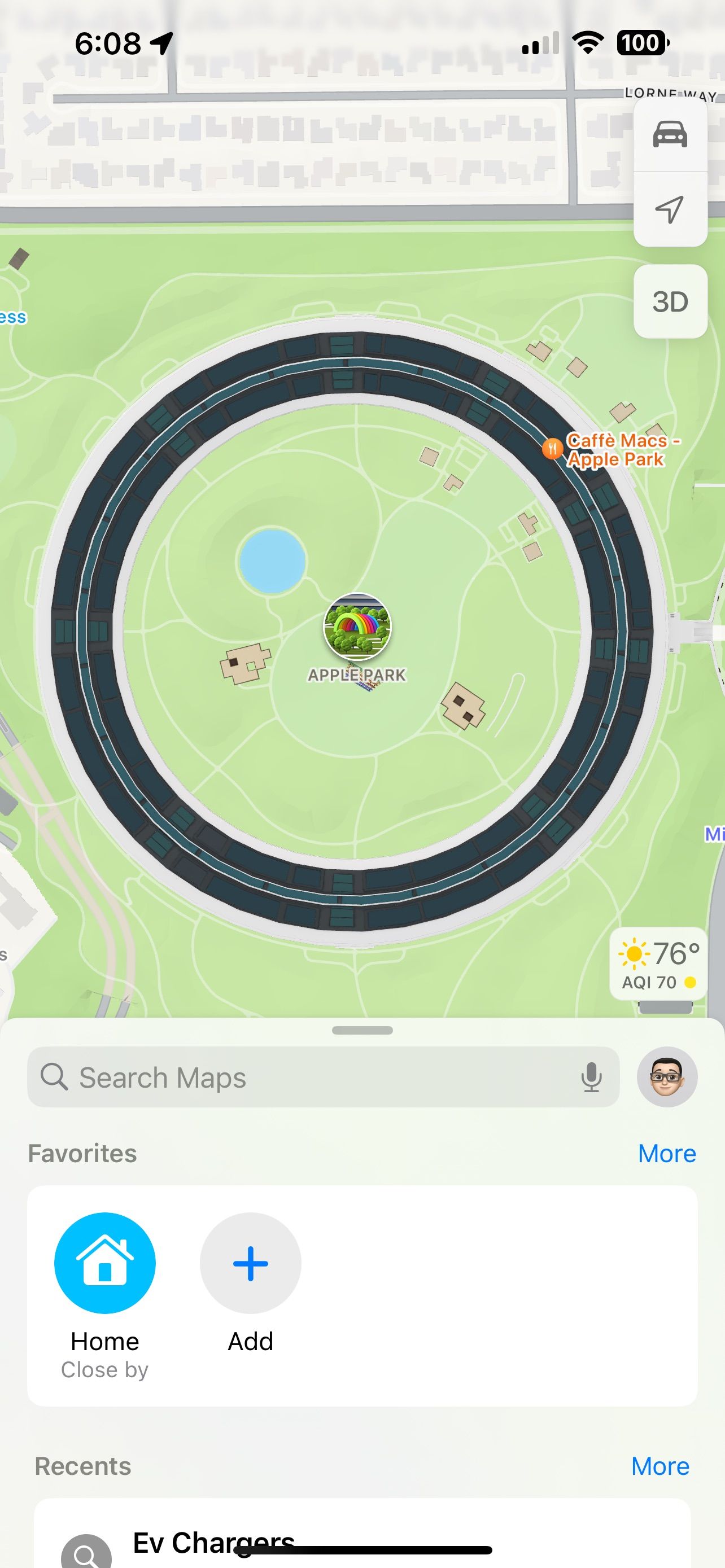Screen dimensions: 725x1568
Task: Show more Recents
Action: pos(660,1466)
